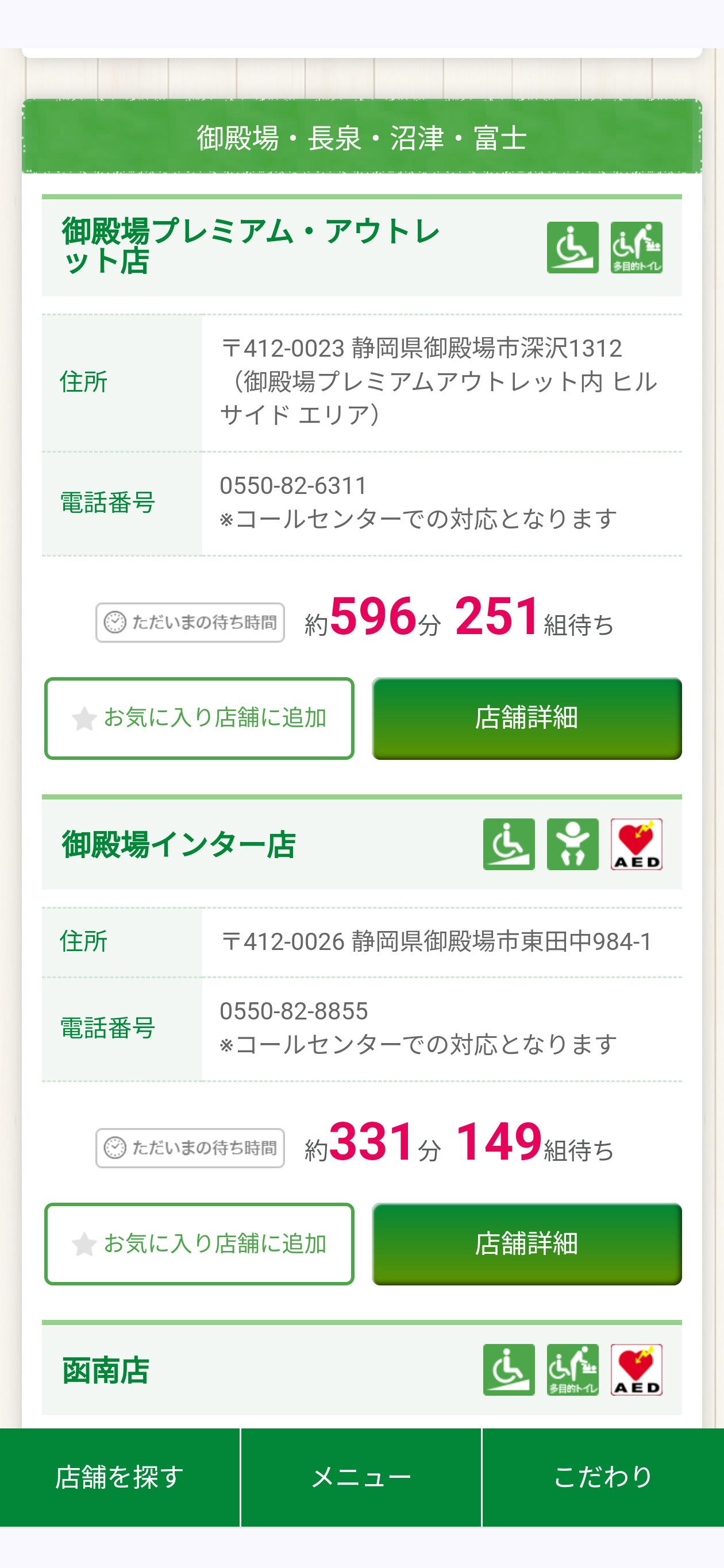Switch to the メニュー tab
This screenshot has width=724, height=1568.
click(361, 1477)
